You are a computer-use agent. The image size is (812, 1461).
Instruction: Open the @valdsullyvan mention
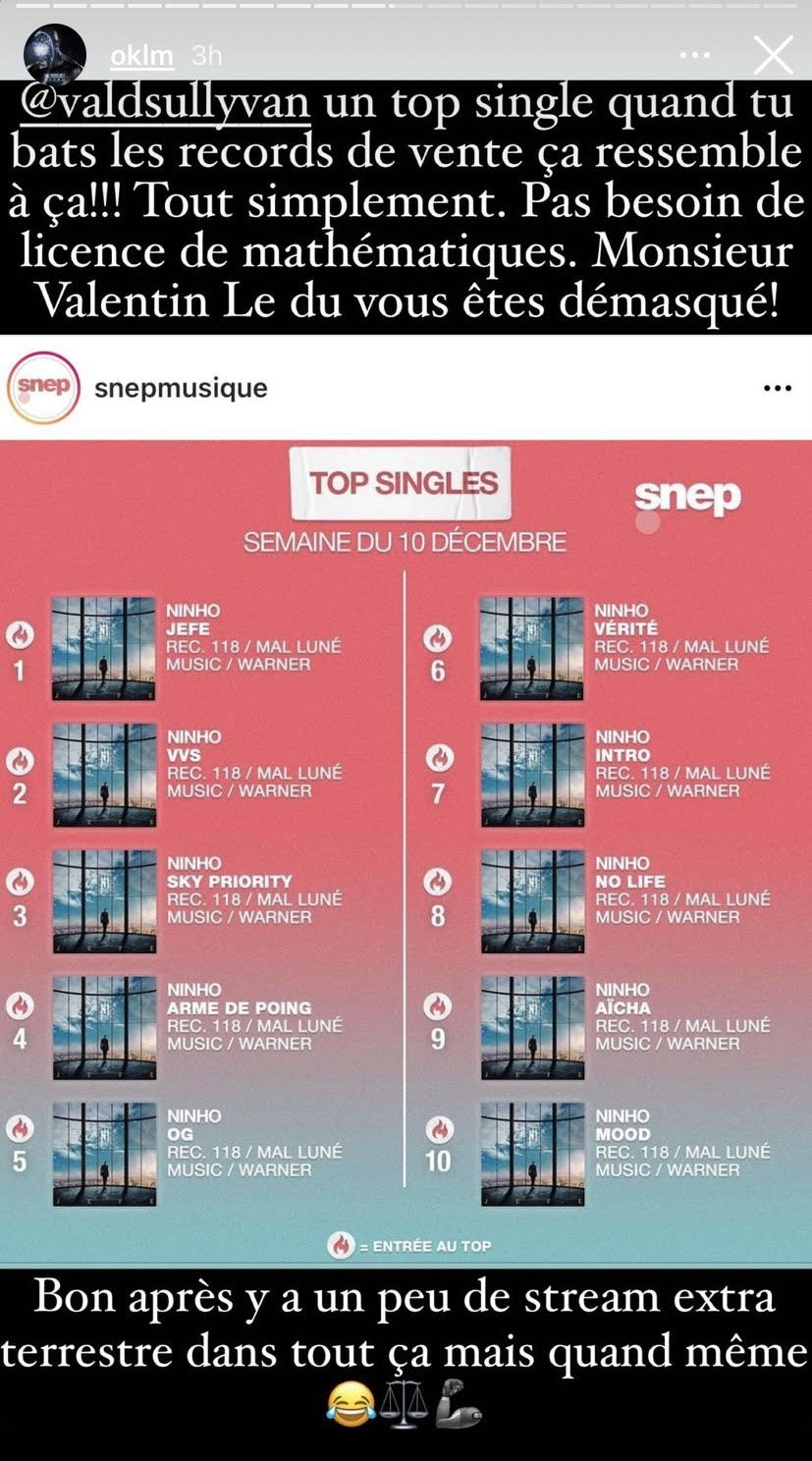coord(164,104)
